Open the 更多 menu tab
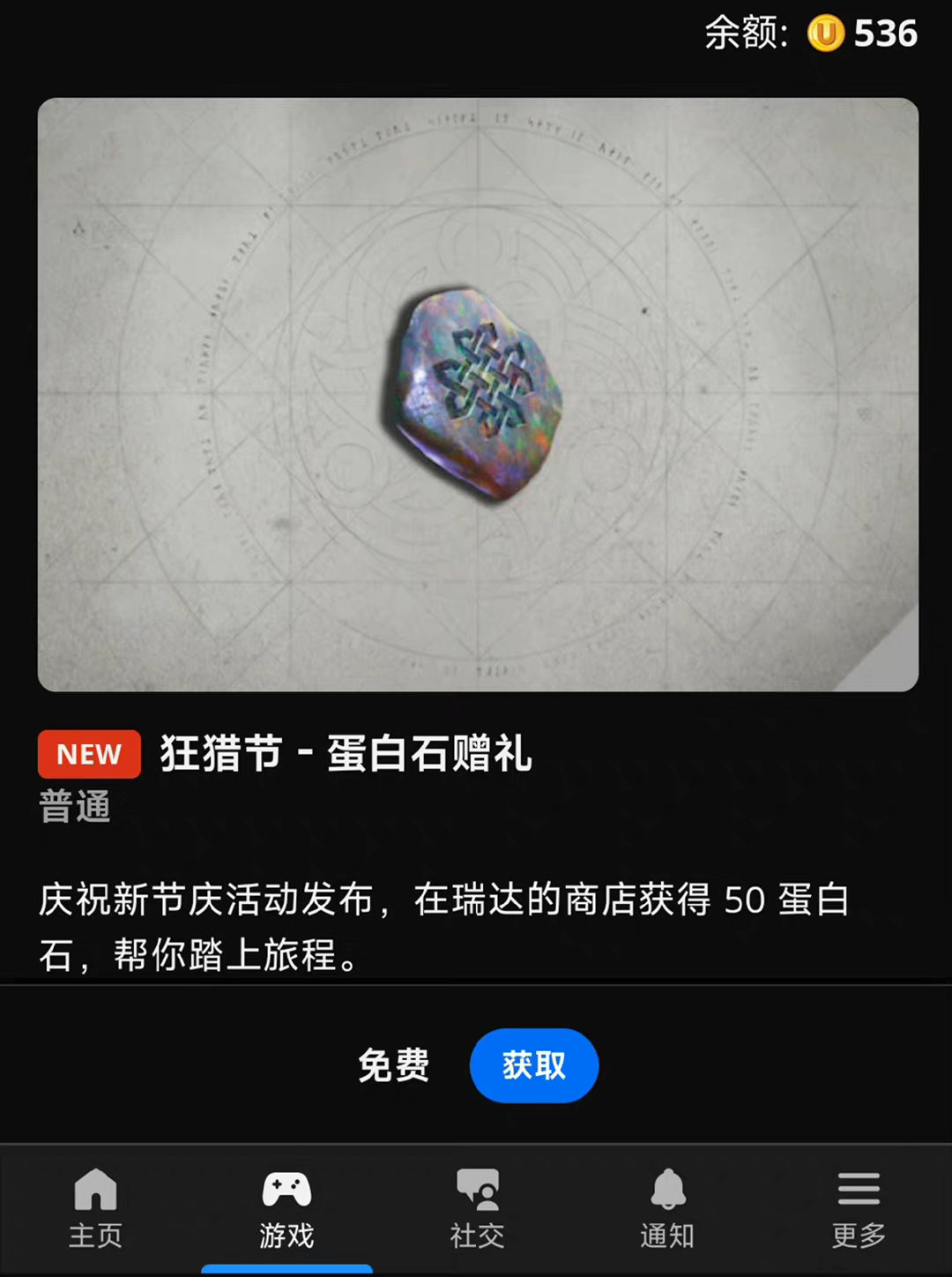 coord(859,1208)
